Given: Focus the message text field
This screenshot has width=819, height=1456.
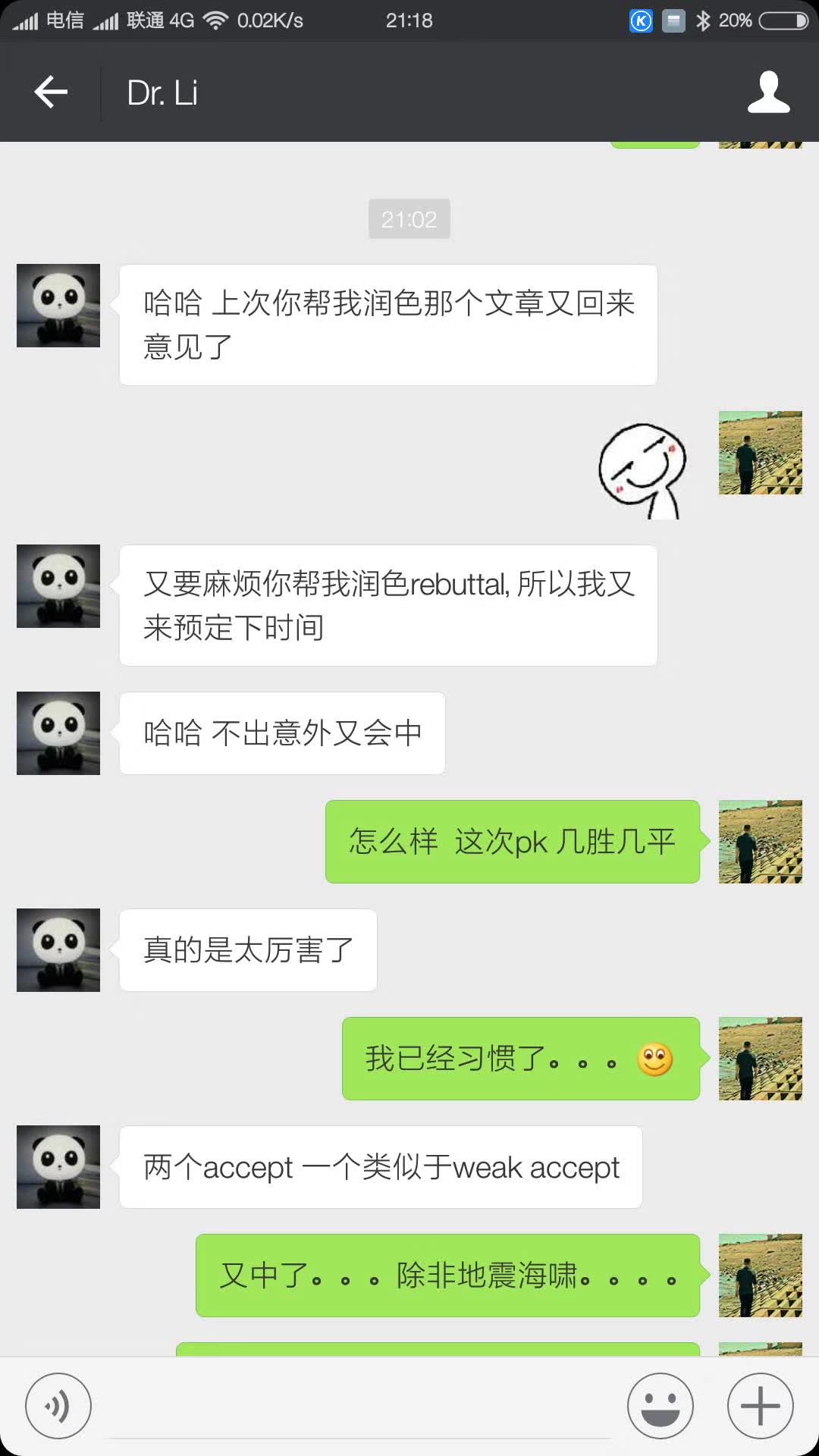Looking at the screenshot, I should coord(360,1407).
